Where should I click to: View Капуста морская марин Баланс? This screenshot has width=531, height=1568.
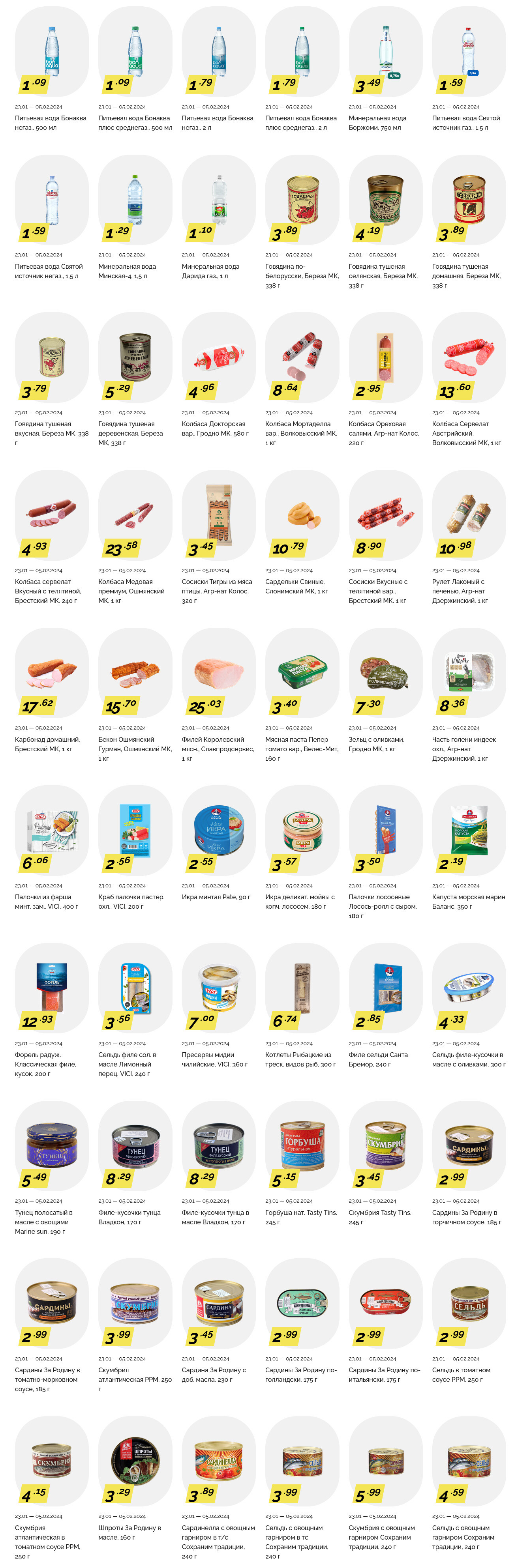pos(468,831)
